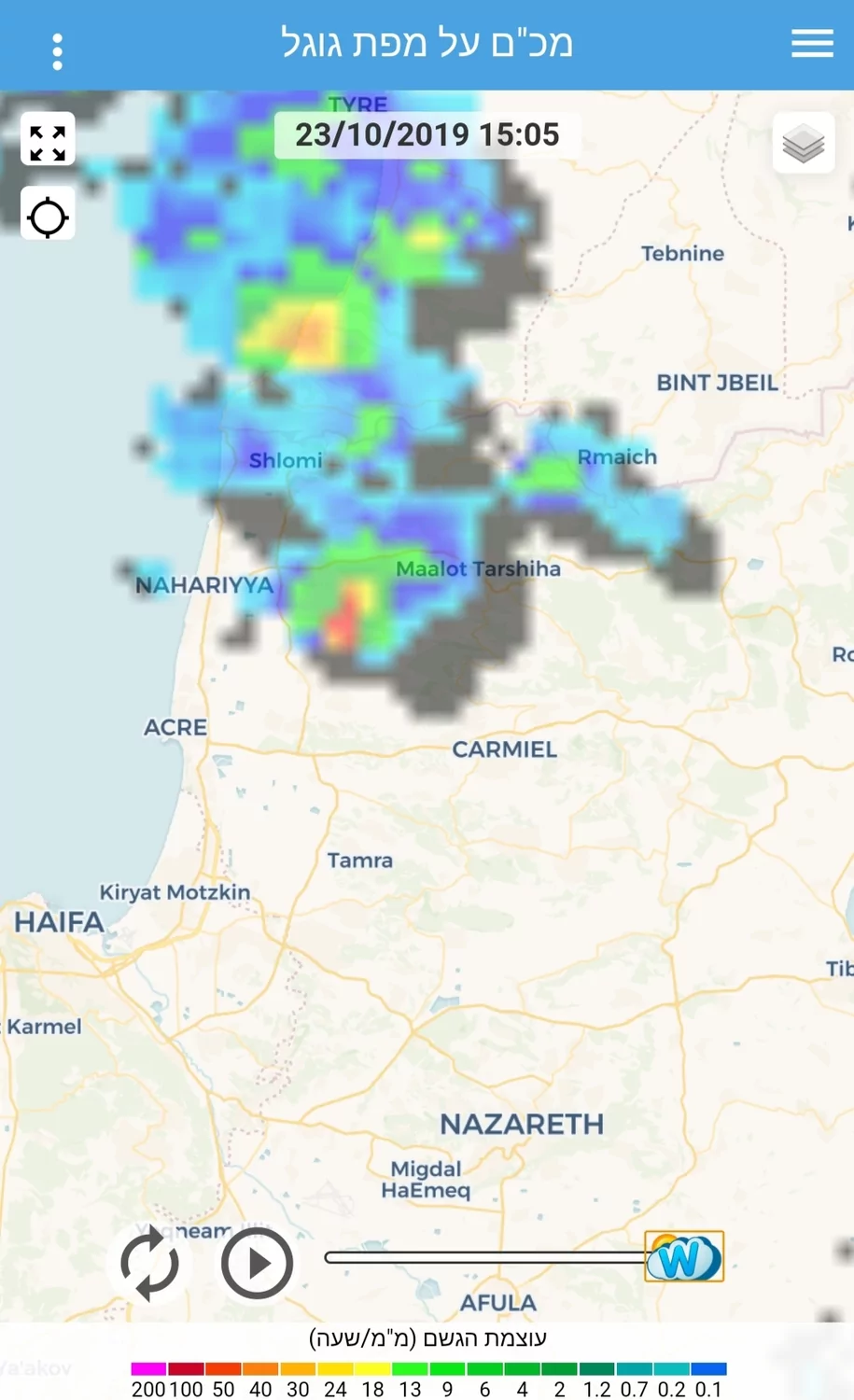The image size is (854, 1400).
Task: Open the hamburger drawer menu
Action: click(x=812, y=43)
